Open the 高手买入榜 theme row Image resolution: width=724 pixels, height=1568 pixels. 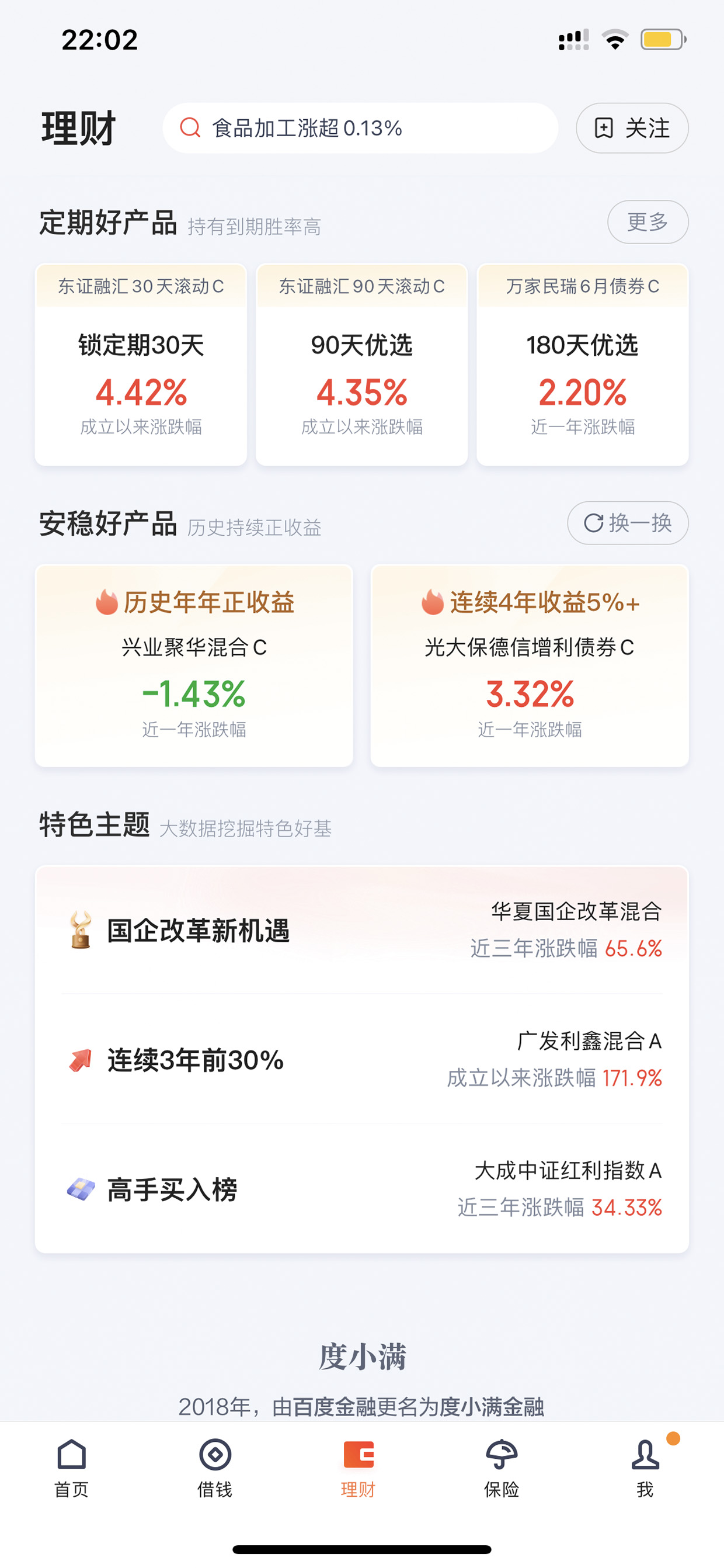[362, 1188]
